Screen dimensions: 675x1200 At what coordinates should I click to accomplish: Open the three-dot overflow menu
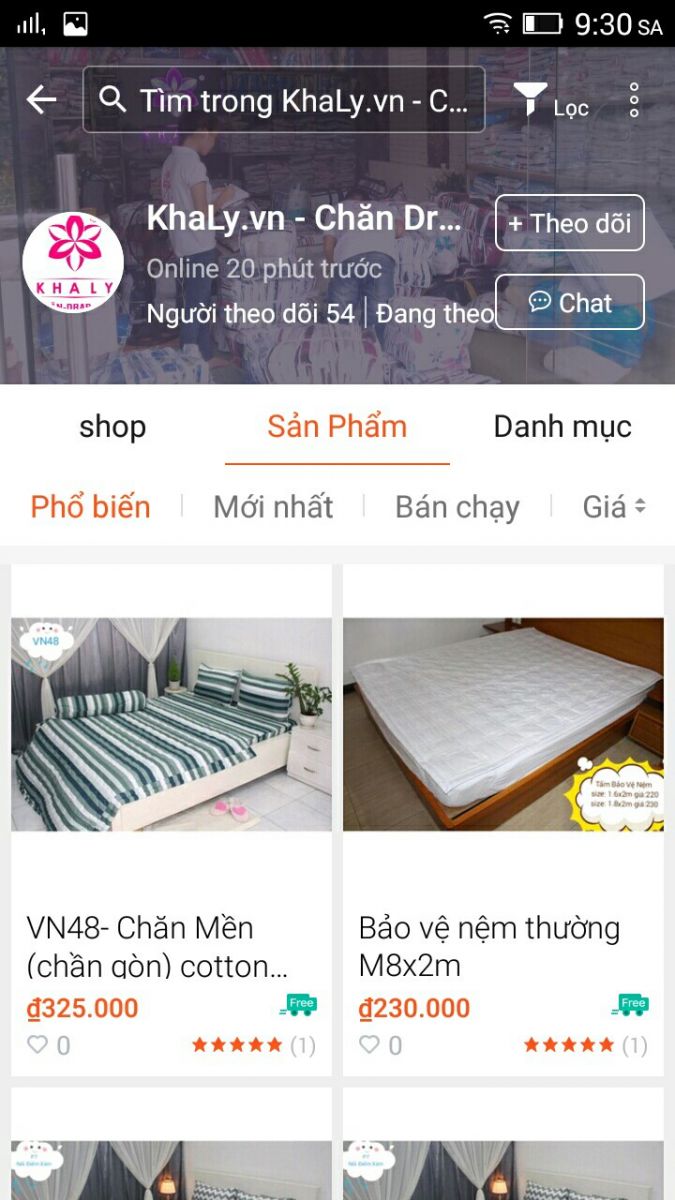[x=634, y=100]
